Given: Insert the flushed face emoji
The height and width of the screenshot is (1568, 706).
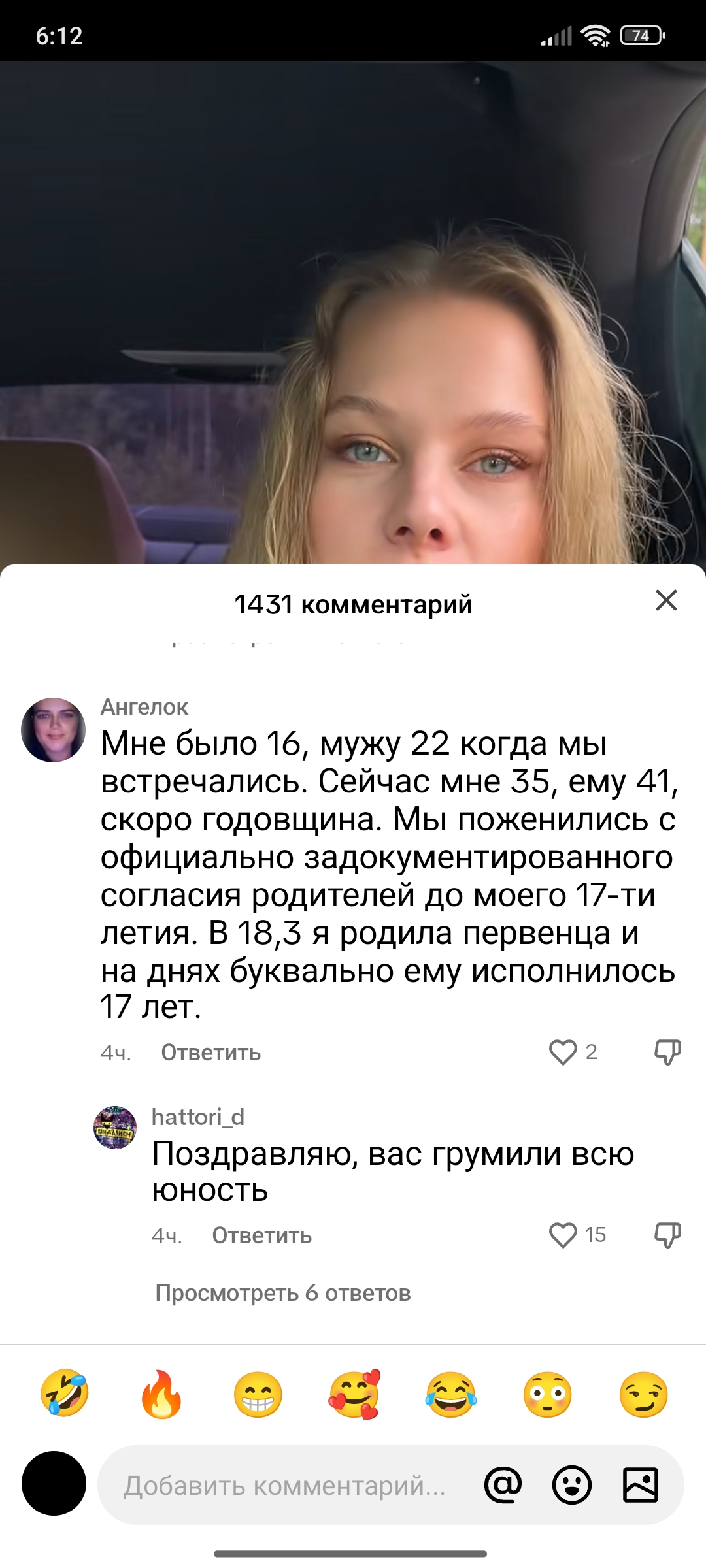Looking at the screenshot, I should click(x=548, y=1394).
